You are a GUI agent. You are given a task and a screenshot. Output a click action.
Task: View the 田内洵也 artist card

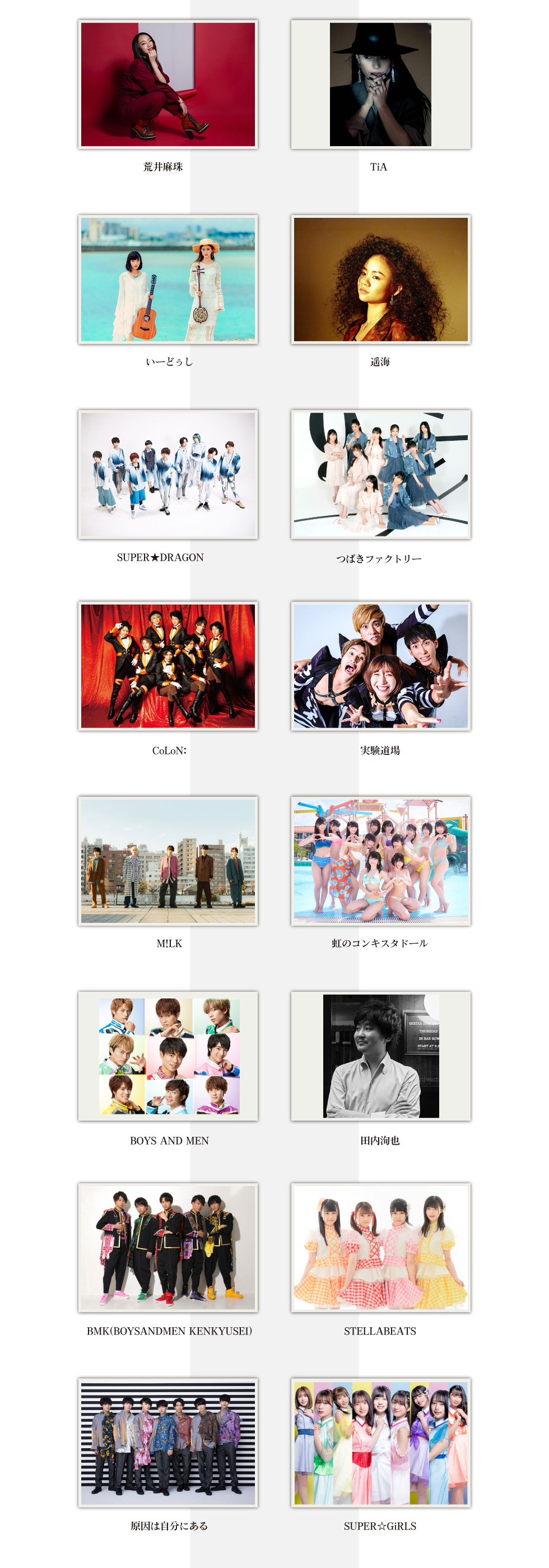pos(380,1056)
